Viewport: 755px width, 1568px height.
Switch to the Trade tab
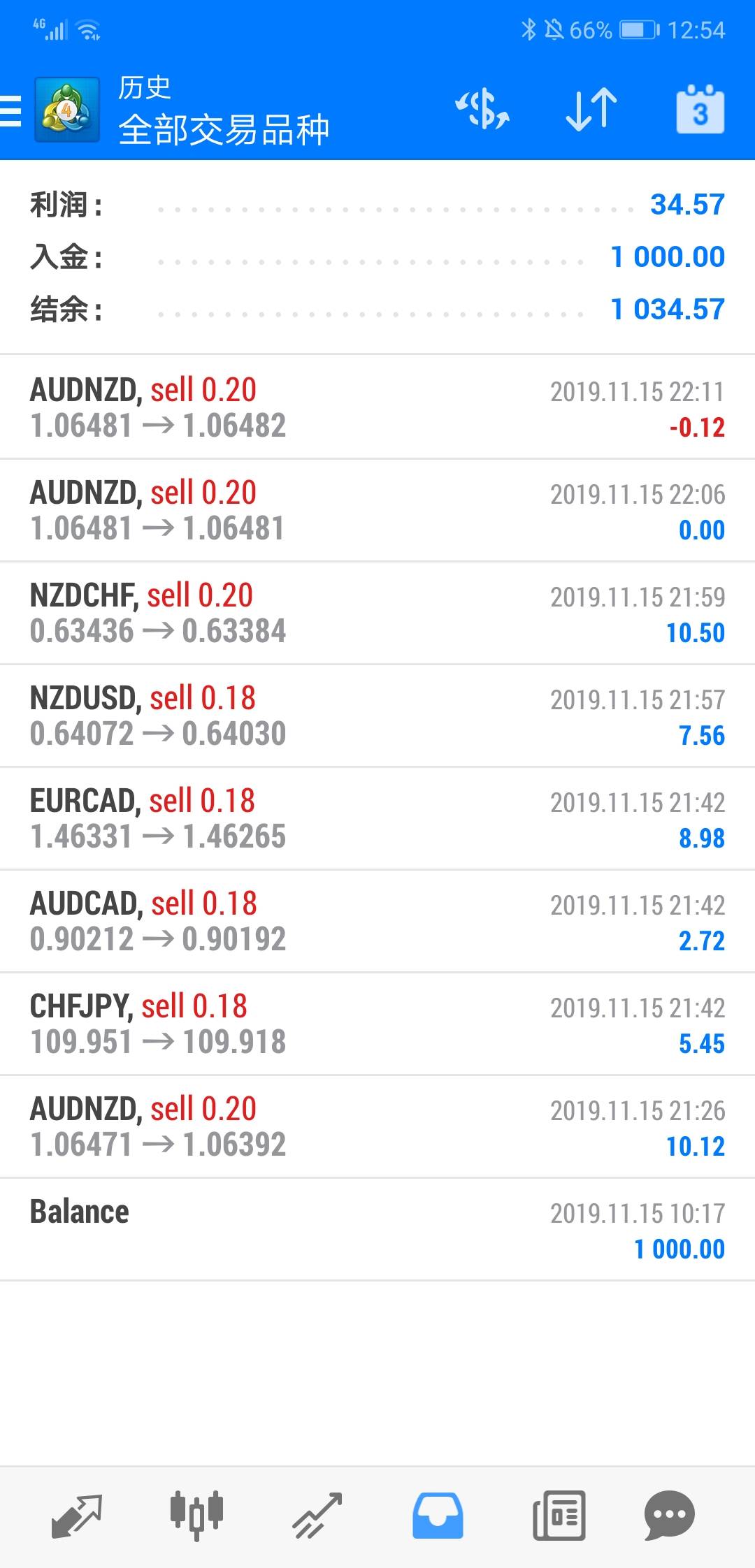coord(317,1516)
